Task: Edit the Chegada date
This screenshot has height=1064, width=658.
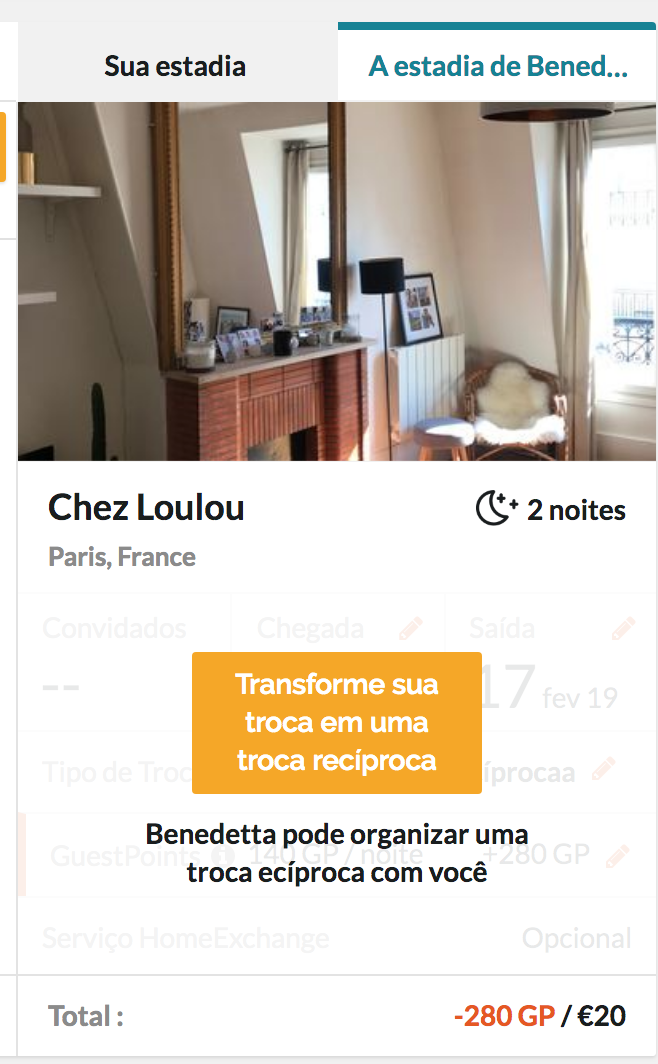Action: (x=410, y=629)
